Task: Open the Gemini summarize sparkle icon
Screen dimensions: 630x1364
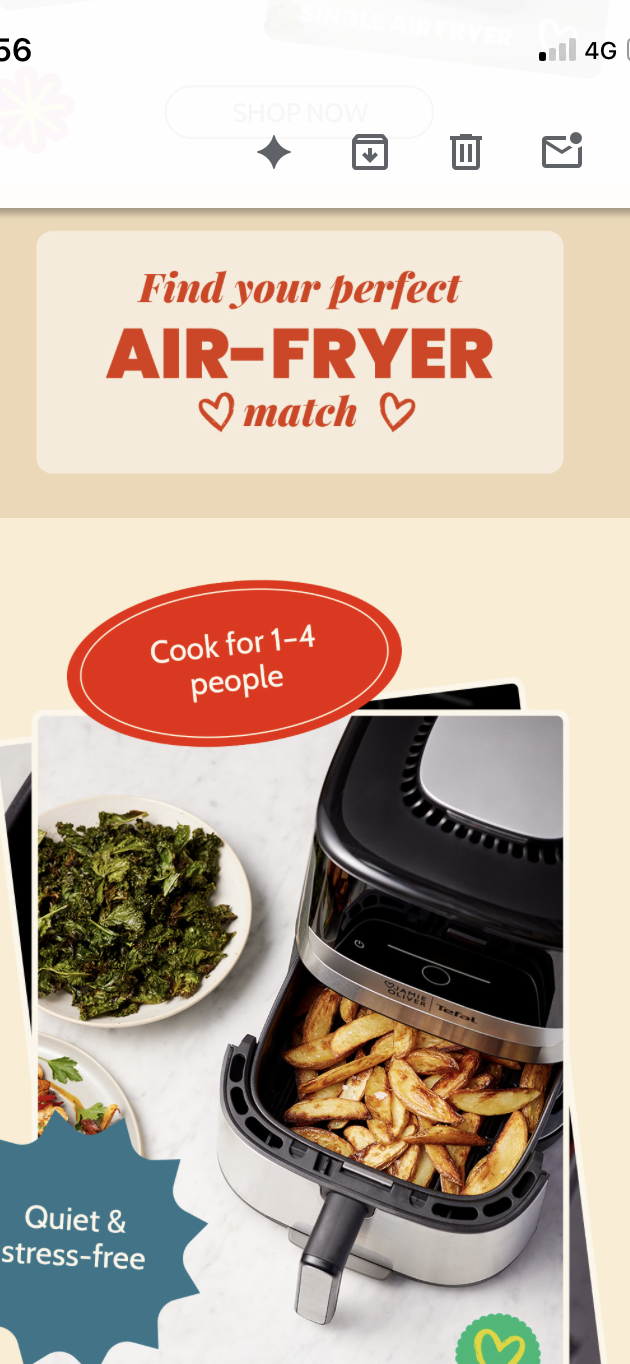Action: tap(274, 153)
